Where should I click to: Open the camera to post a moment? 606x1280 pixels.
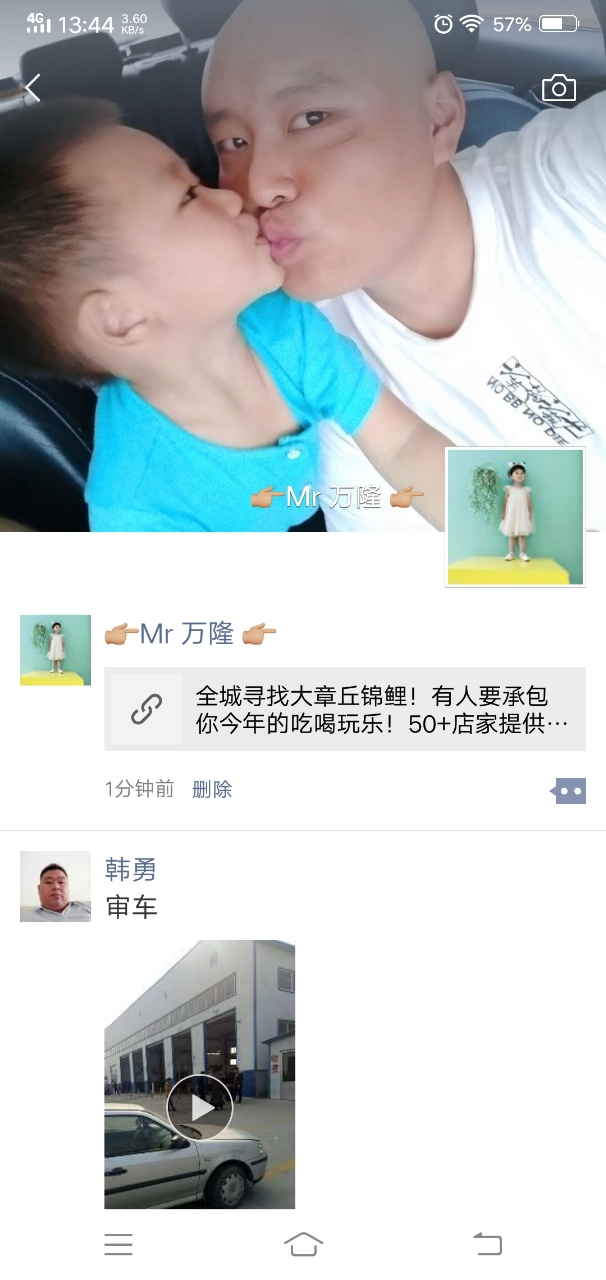[559, 88]
